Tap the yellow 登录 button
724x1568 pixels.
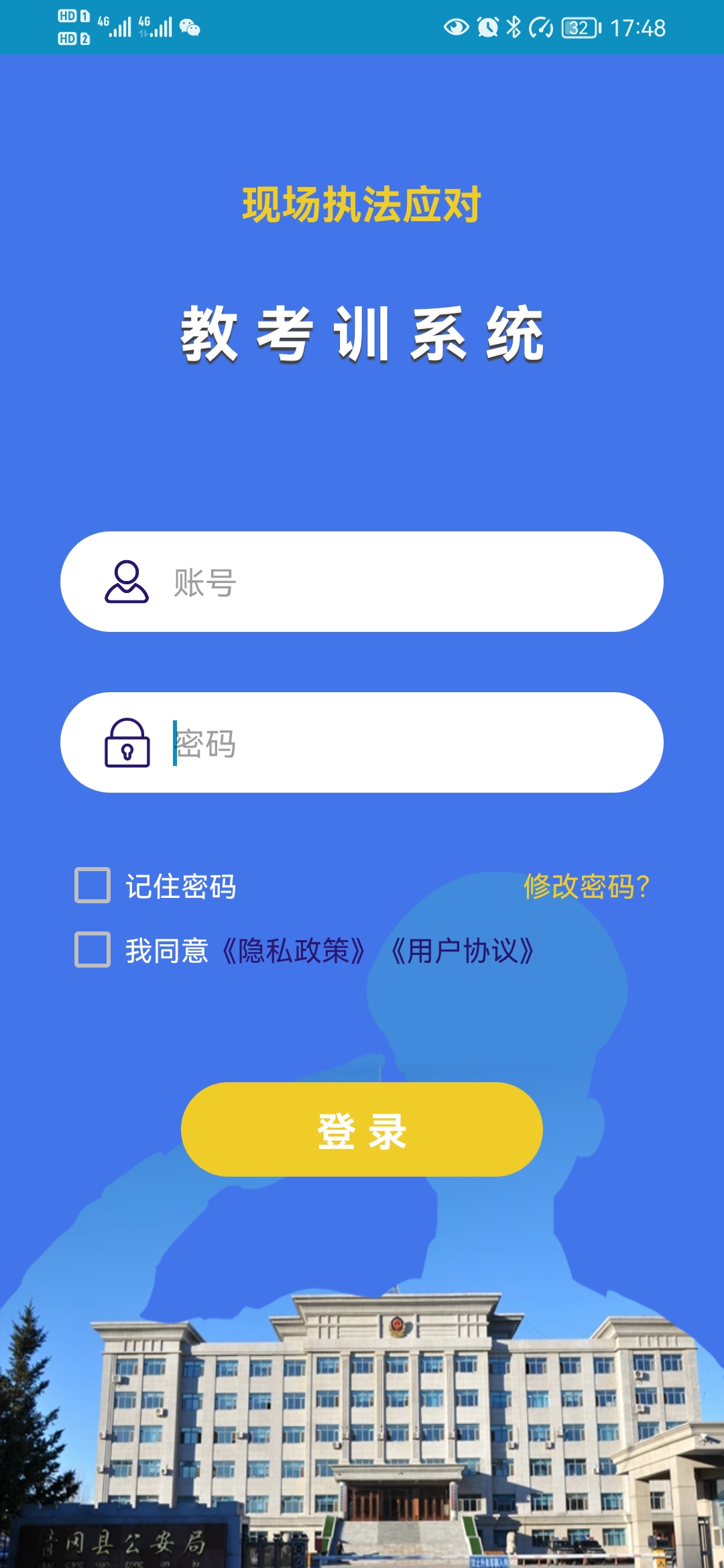point(362,1130)
